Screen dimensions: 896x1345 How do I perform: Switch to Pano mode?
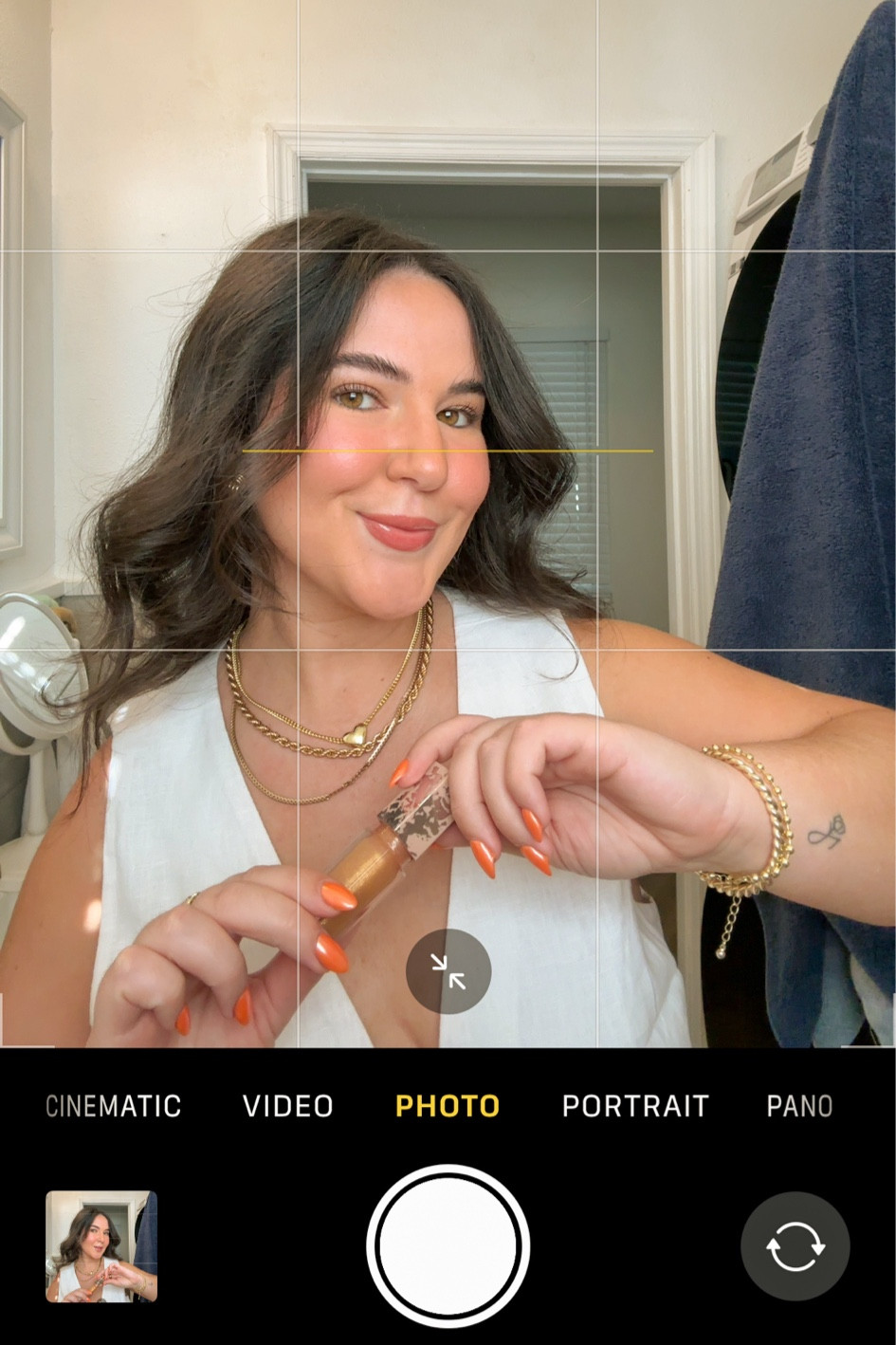tap(799, 1106)
